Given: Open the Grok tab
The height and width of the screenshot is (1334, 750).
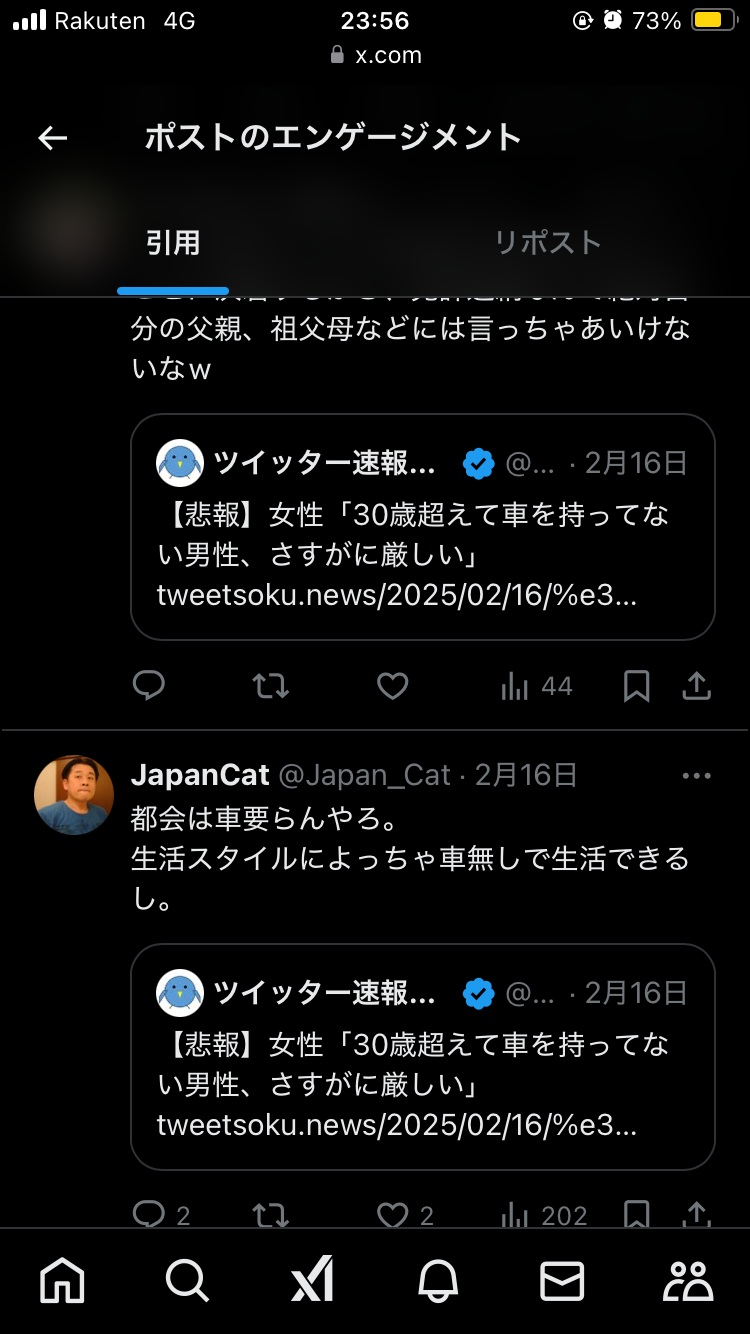Looking at the screenshot, I should coord(313,1280).
